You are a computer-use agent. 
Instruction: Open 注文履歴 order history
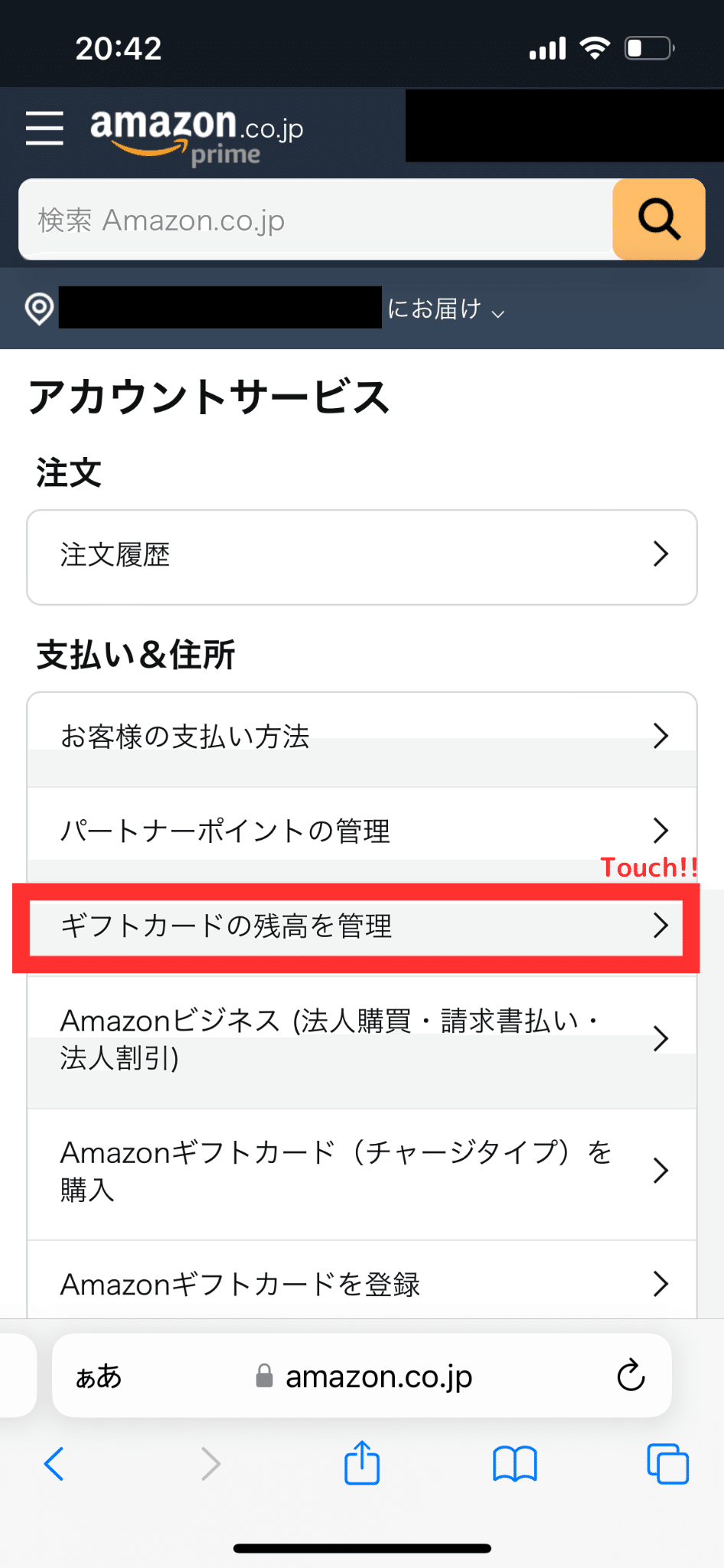click(x=362, y=557)
